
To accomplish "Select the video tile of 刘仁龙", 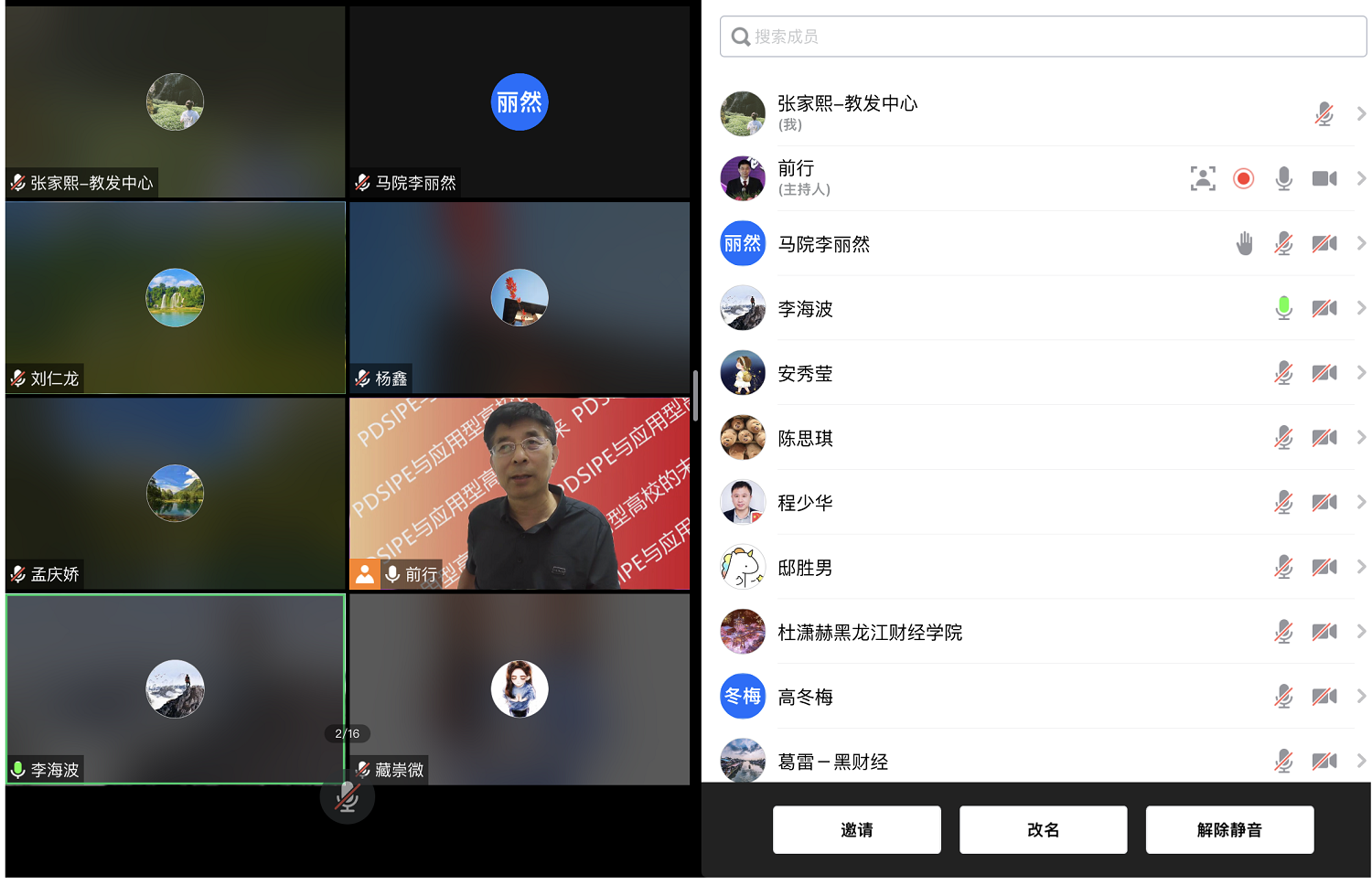I will pos(176,298).
